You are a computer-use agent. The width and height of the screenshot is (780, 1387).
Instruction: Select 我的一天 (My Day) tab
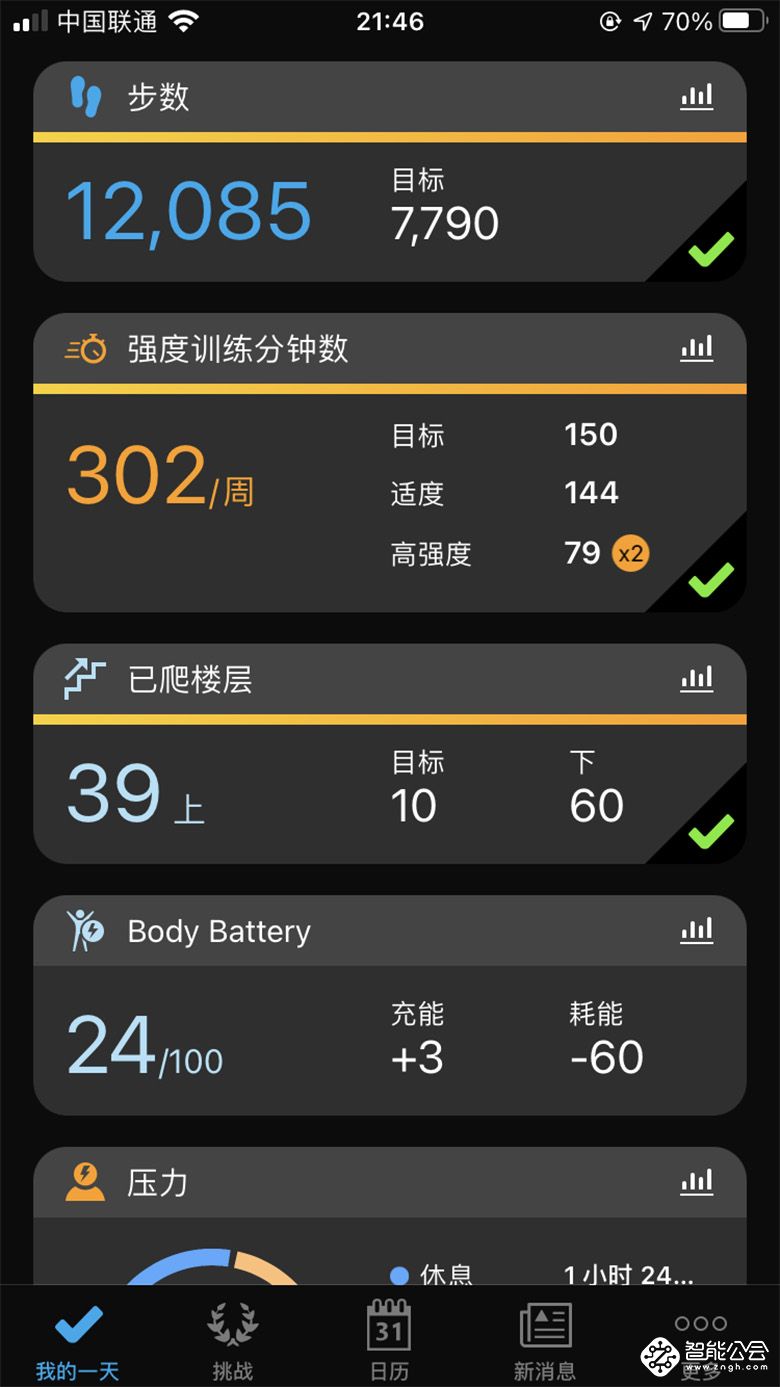pos(77,1337)
